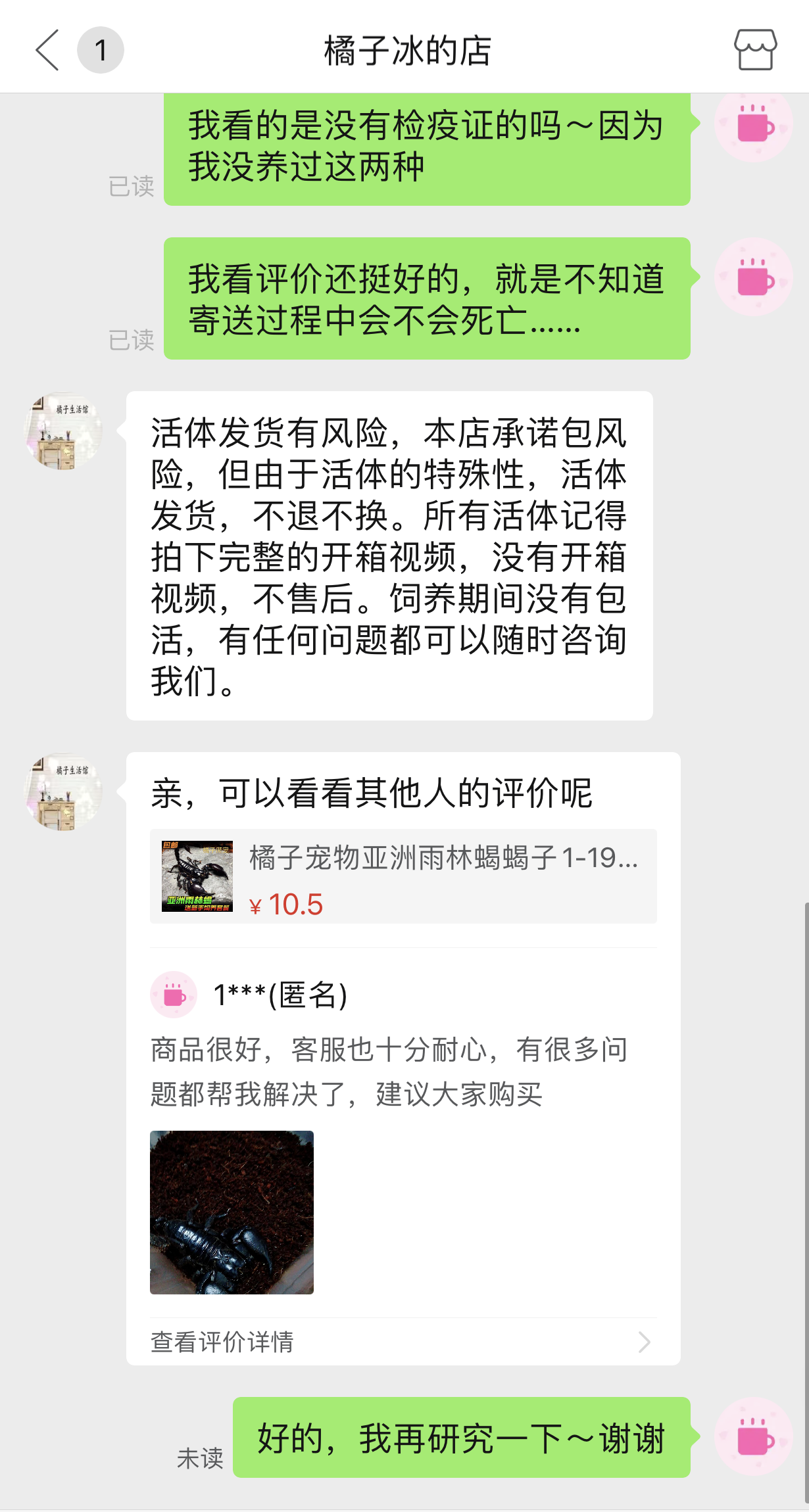Tap my avatar beside 好的，我再研究一下
This screenshot has height=1512, width=809.
[x=753, y=1437]
